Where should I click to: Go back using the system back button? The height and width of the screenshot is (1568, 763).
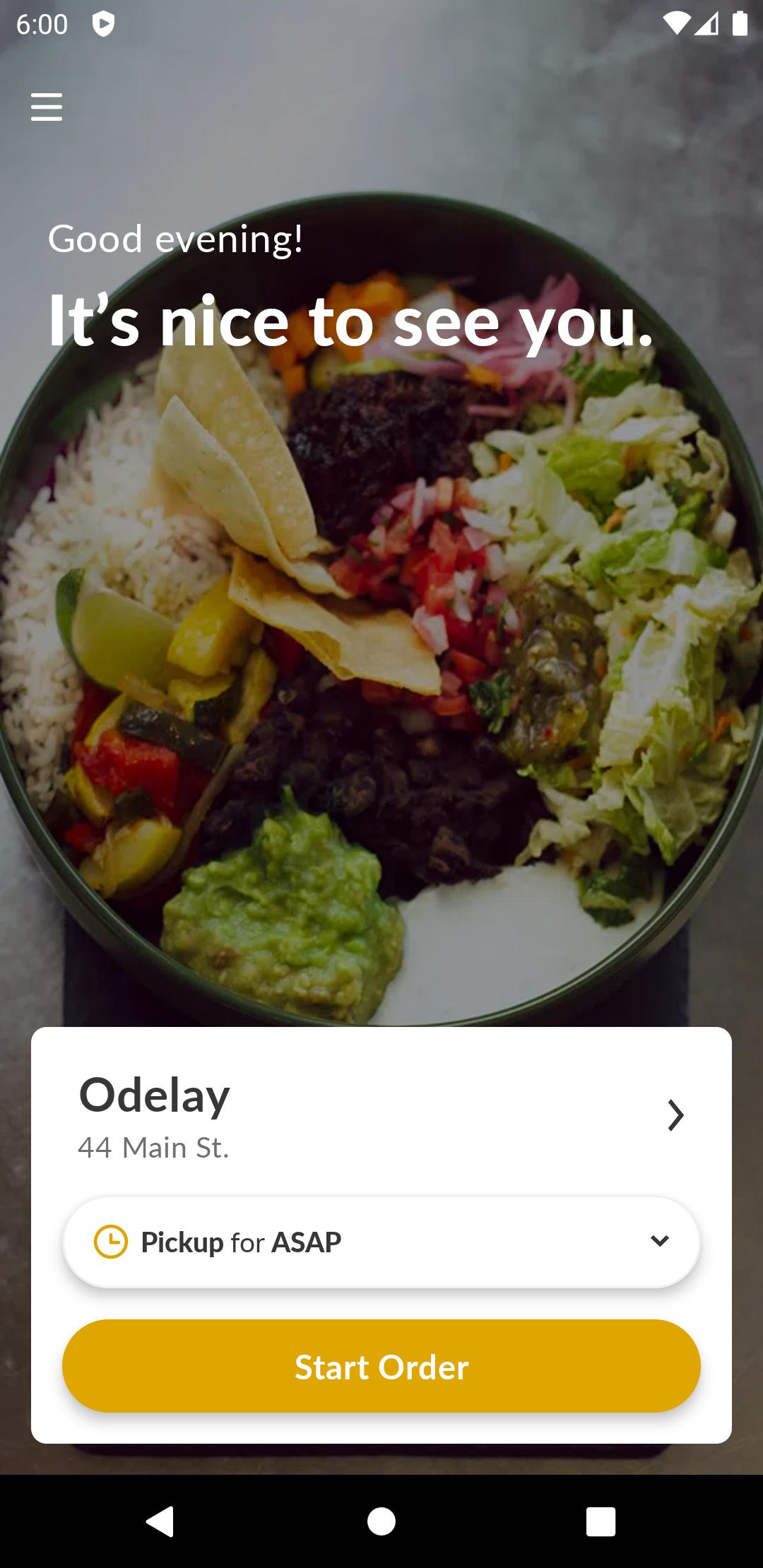click(160, 1521)
